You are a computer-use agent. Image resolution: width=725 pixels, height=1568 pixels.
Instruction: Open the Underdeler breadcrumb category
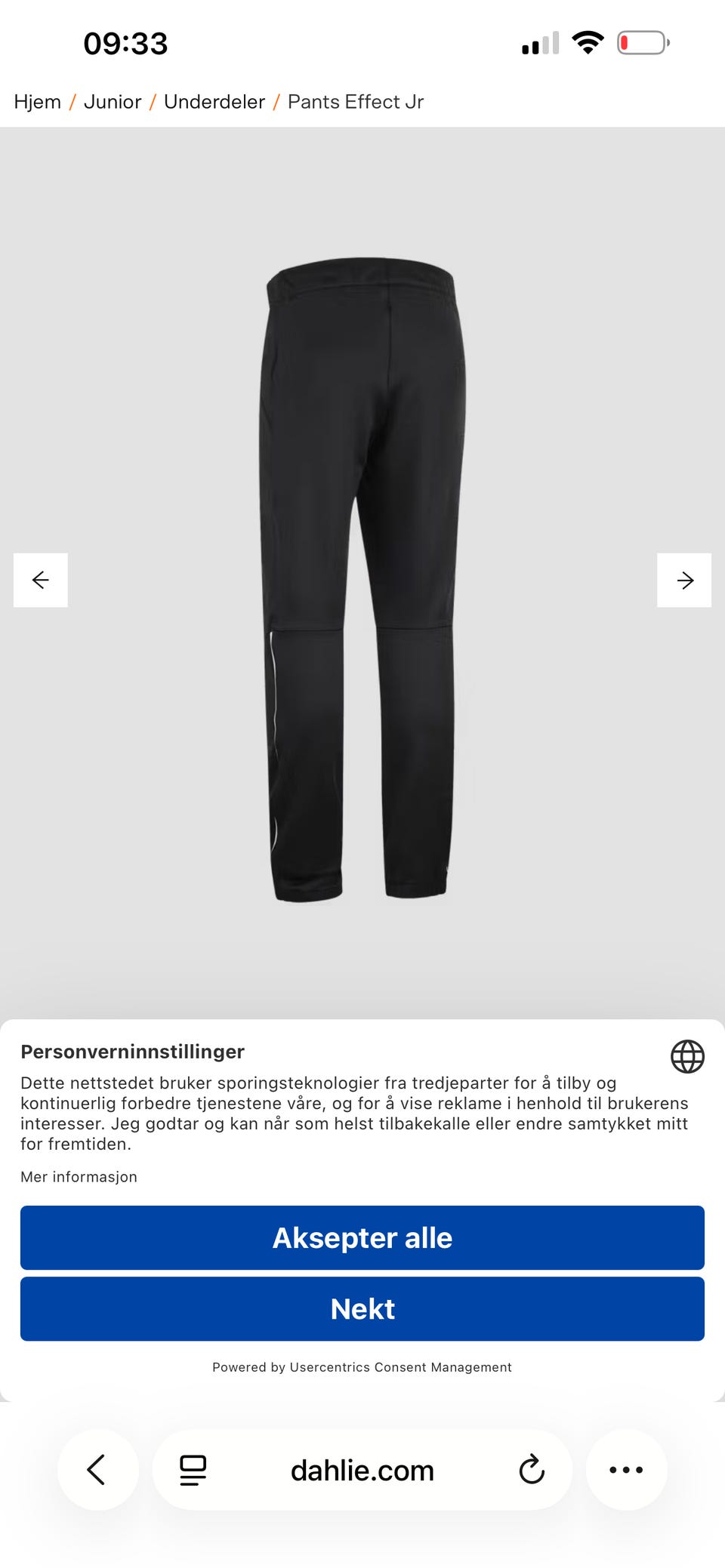coord(214,102)
